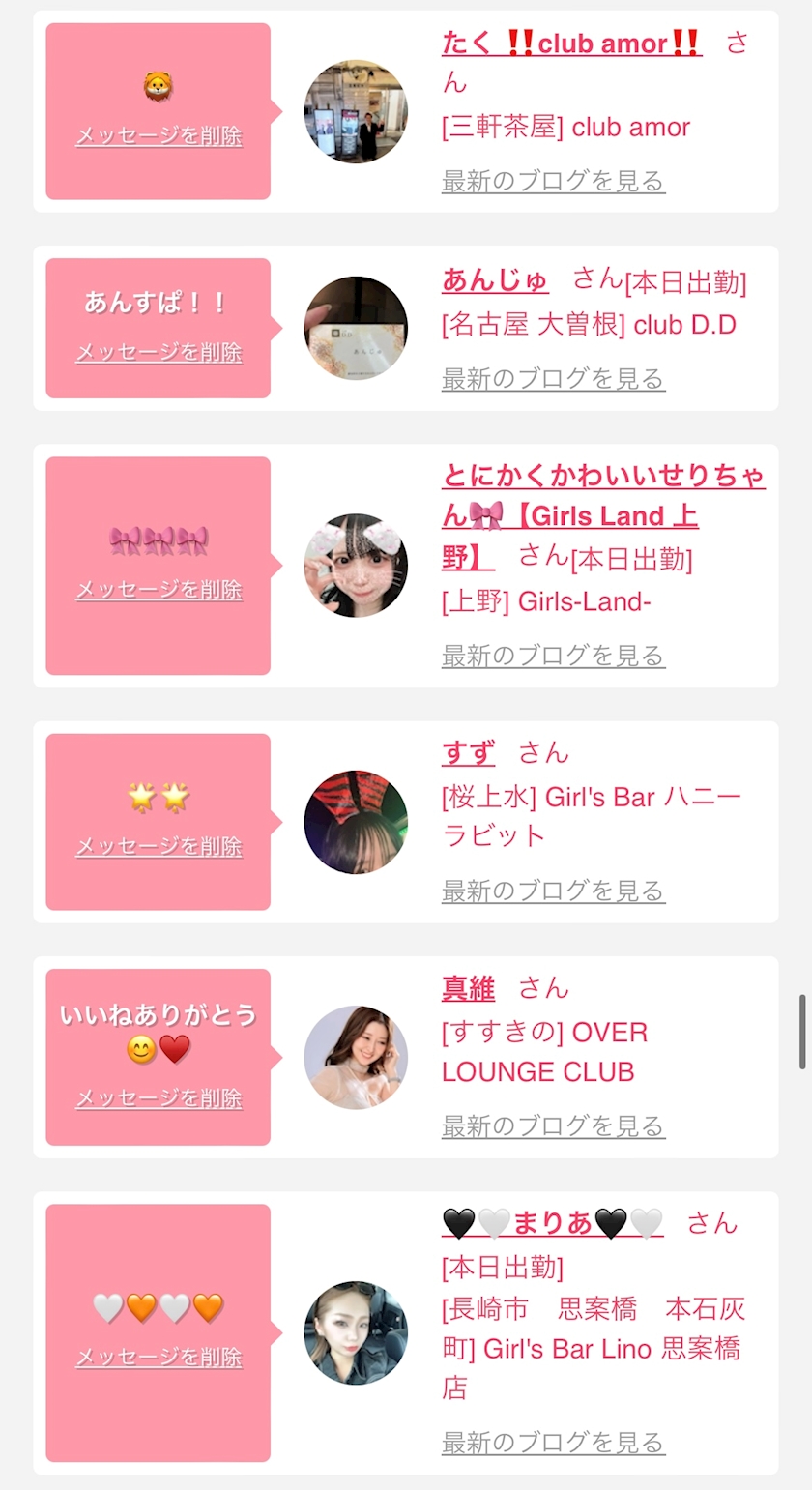Open 真維's profile name link
812x1490 pixels.
468,988
